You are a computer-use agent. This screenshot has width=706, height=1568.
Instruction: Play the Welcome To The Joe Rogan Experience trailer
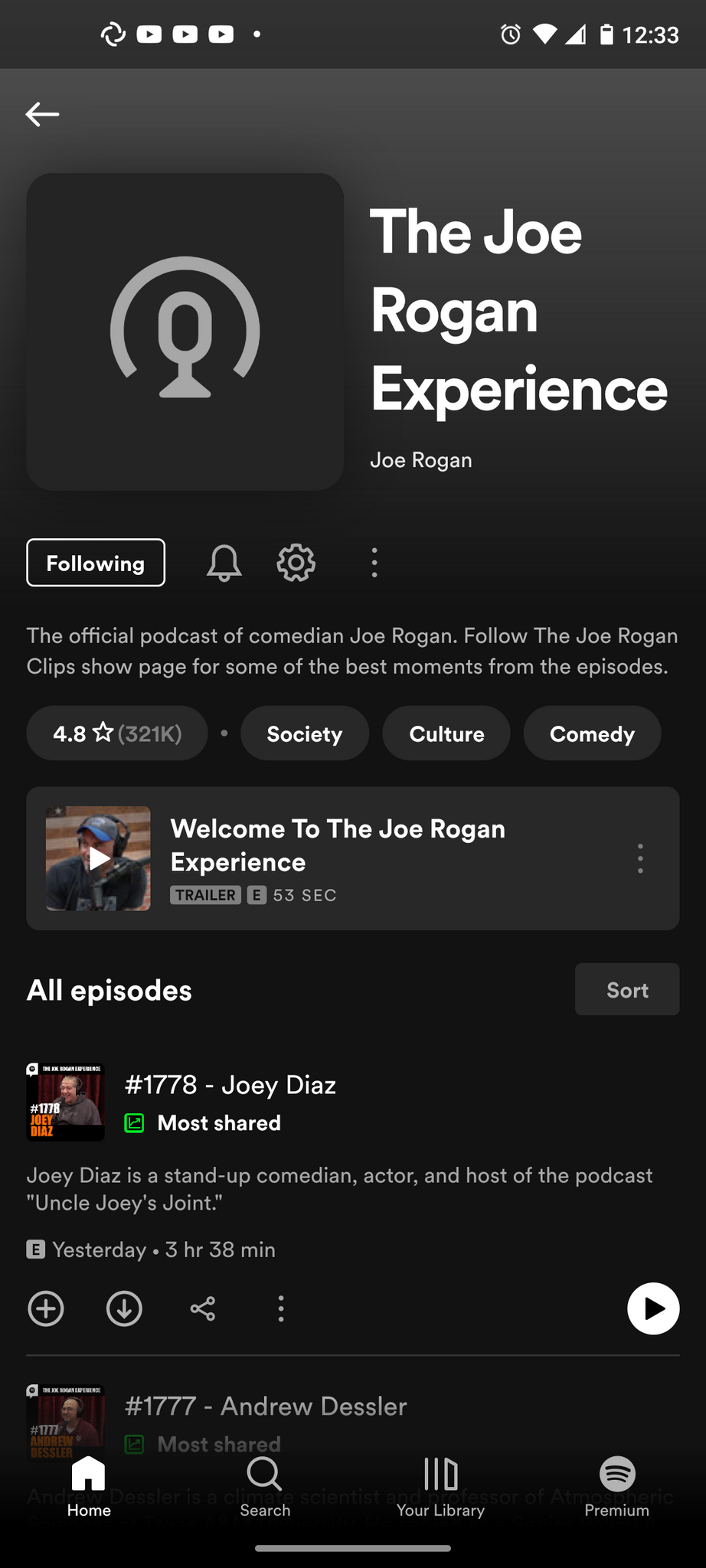[98, 858]
